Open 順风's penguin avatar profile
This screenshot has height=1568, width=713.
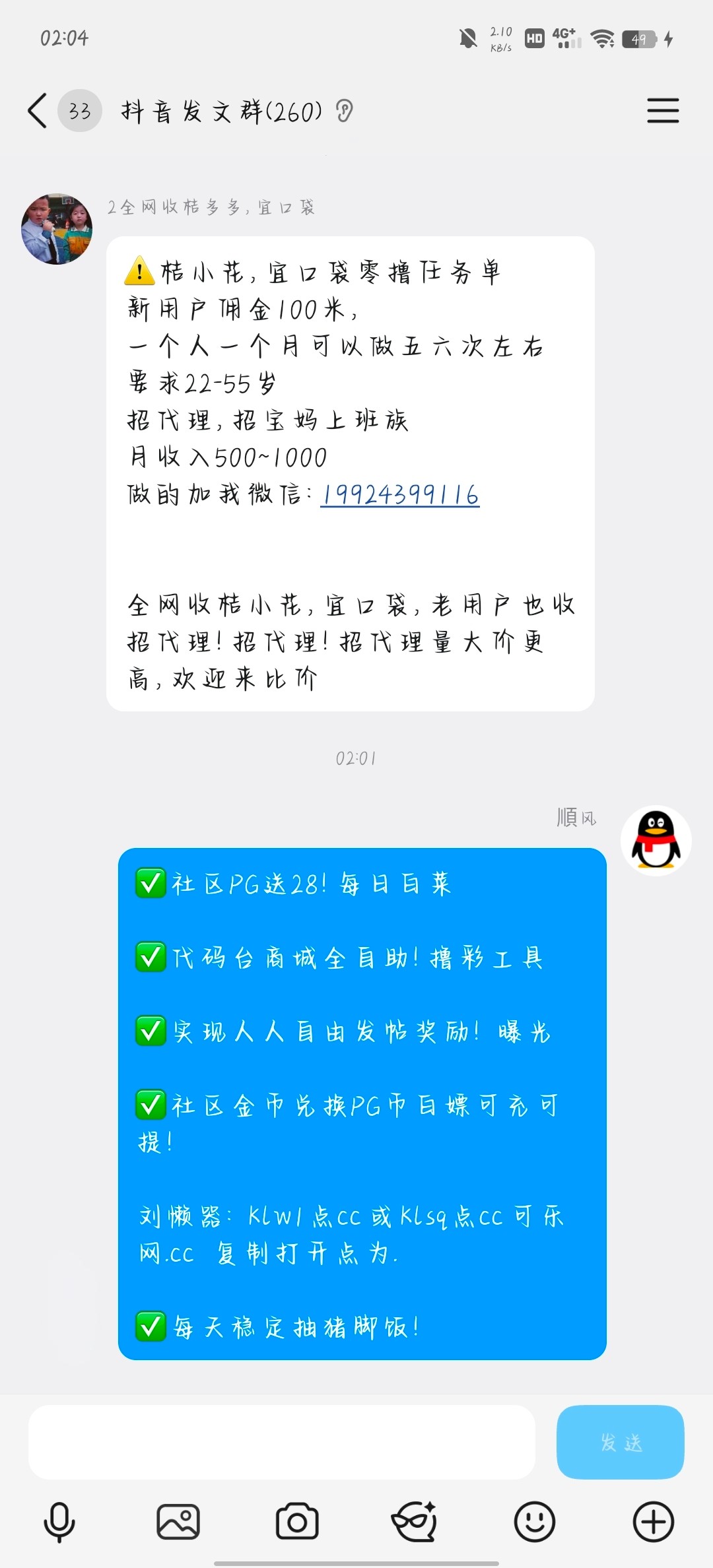pos(656,840)
